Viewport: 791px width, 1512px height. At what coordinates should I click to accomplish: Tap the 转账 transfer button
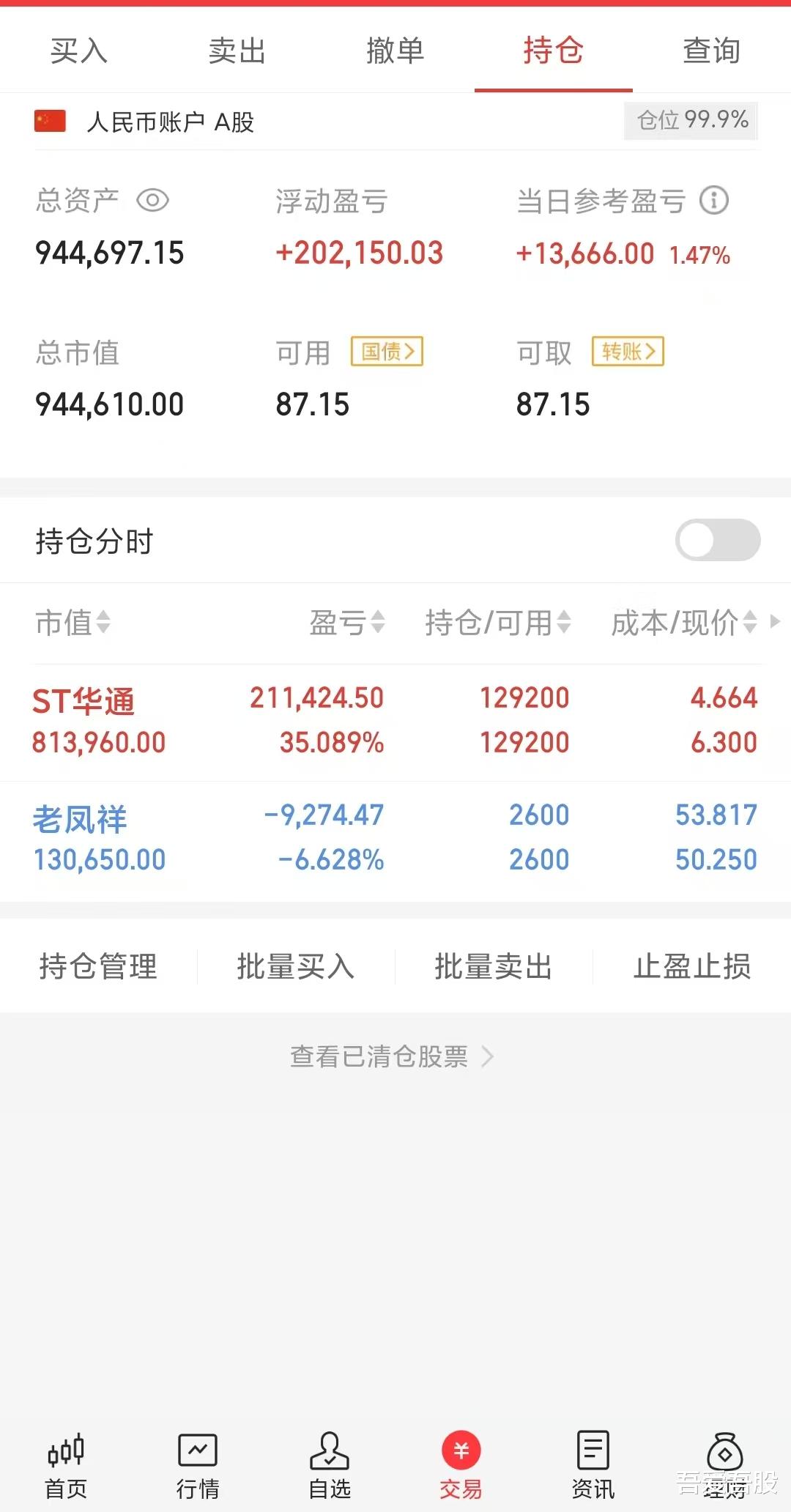pyautogui.click(x=628, y=352)
